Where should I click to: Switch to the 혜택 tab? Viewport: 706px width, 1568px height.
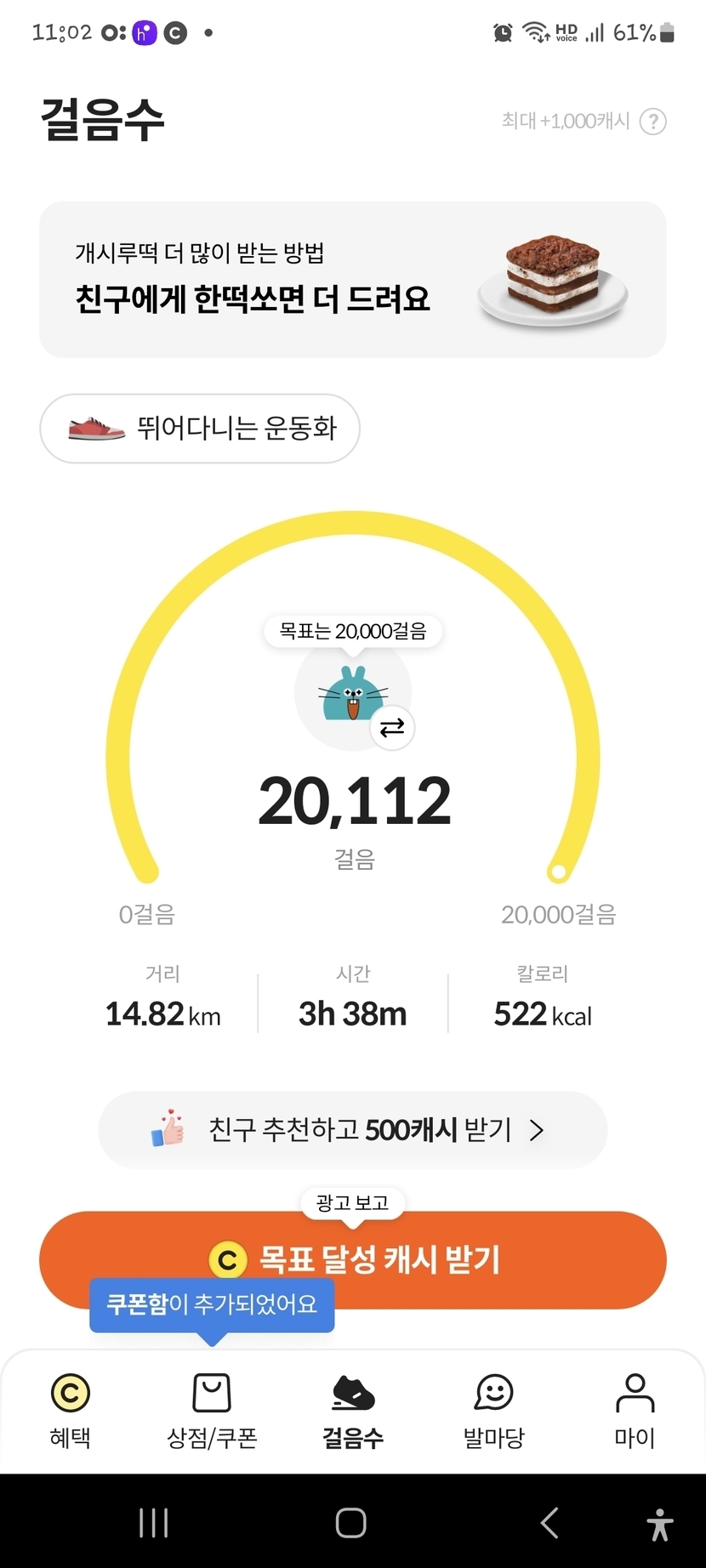[x=71, y=1410]
